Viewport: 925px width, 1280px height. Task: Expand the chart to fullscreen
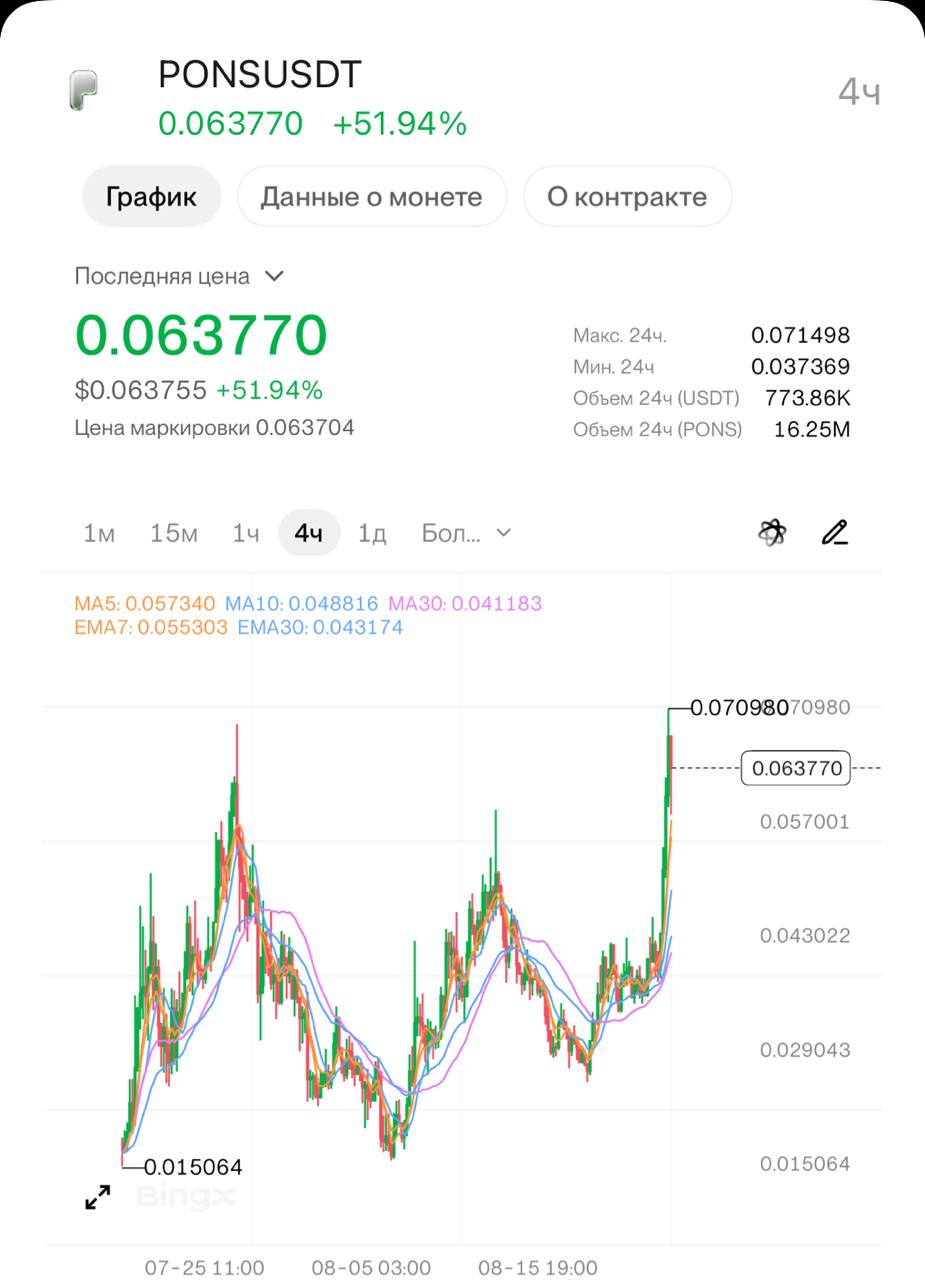point(98,1197)
